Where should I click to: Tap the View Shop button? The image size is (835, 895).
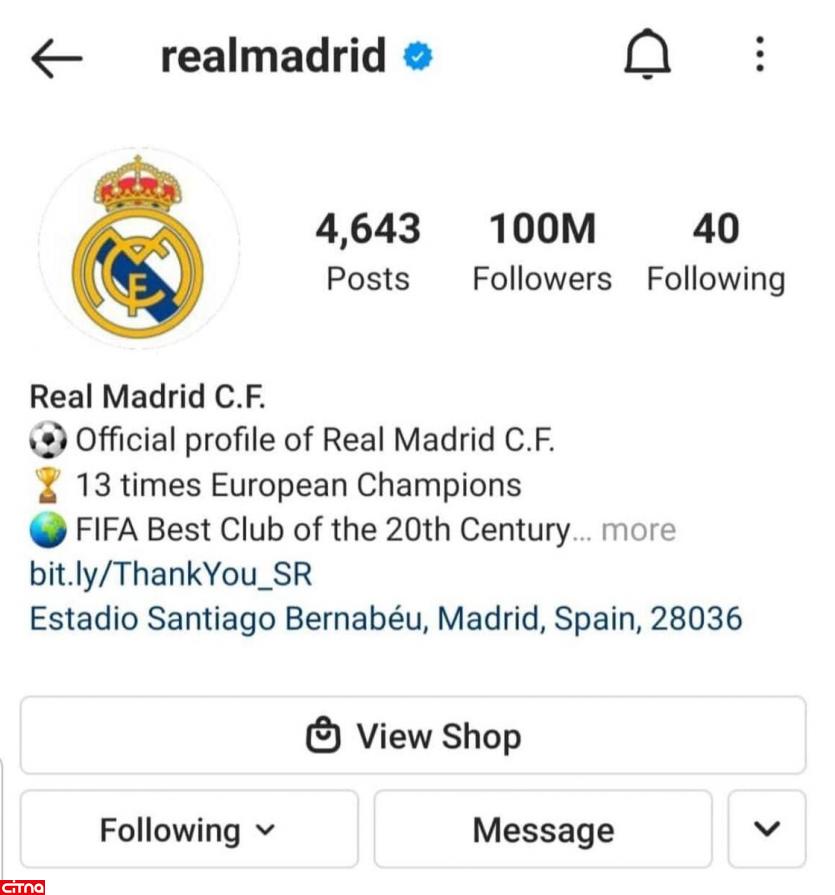click(x=412, y=736)
